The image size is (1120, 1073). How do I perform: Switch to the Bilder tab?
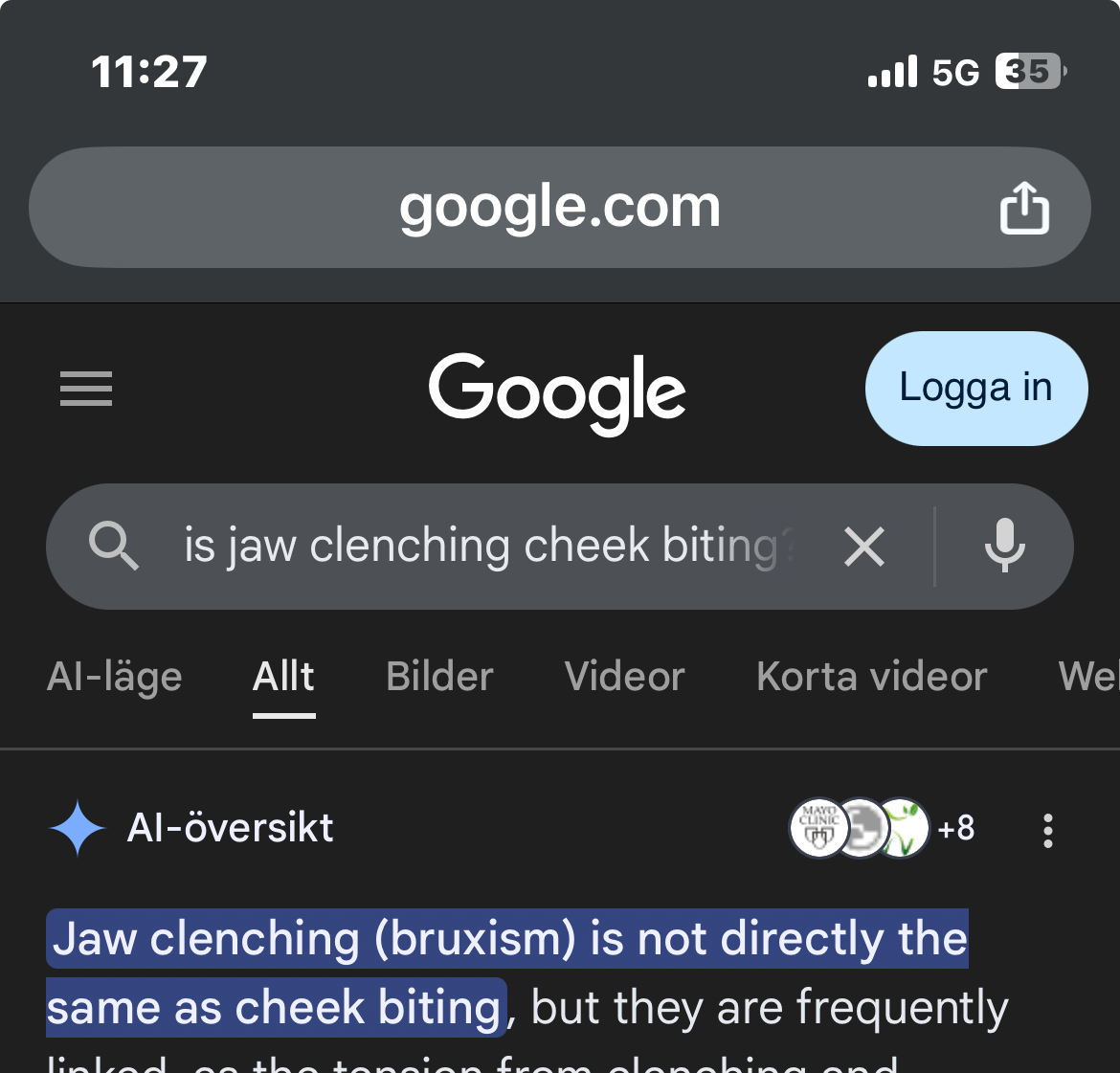click(439, 677)
